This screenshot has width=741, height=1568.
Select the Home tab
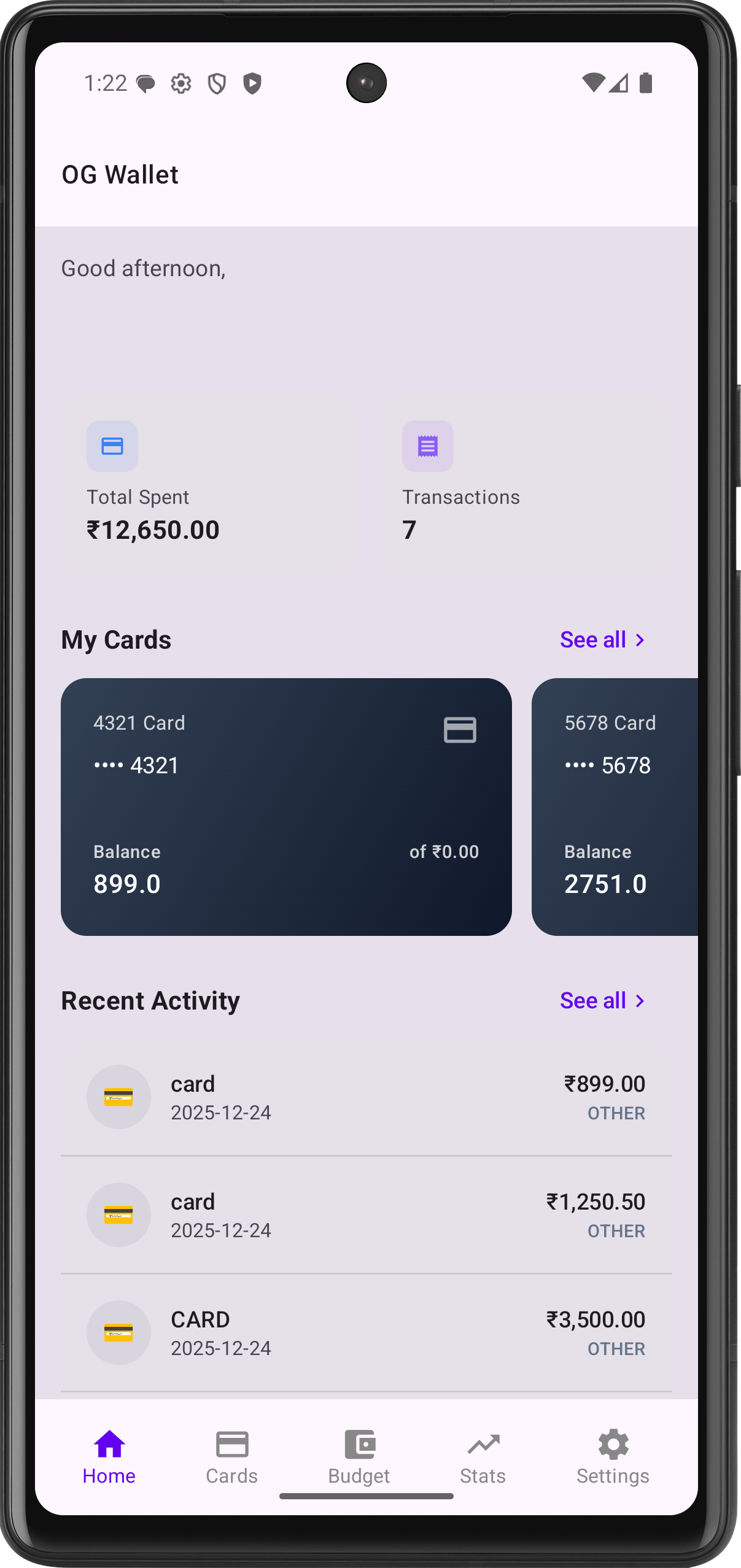click(109, 1457)
